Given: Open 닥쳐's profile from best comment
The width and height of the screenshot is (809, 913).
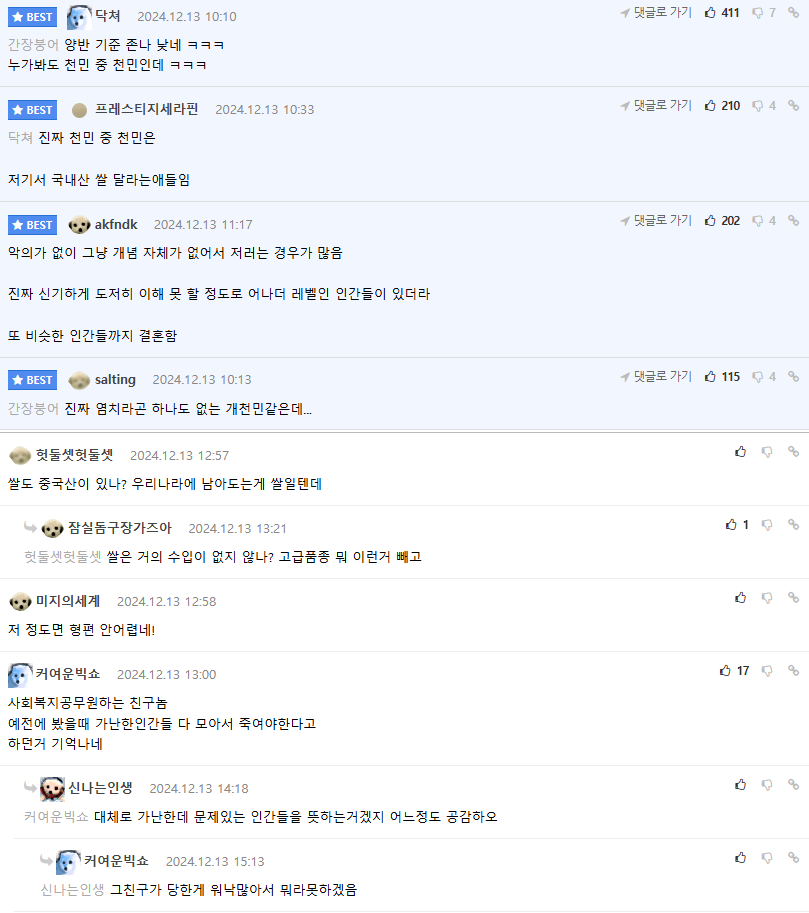Looking at the screenshot, I should [107, 16].
